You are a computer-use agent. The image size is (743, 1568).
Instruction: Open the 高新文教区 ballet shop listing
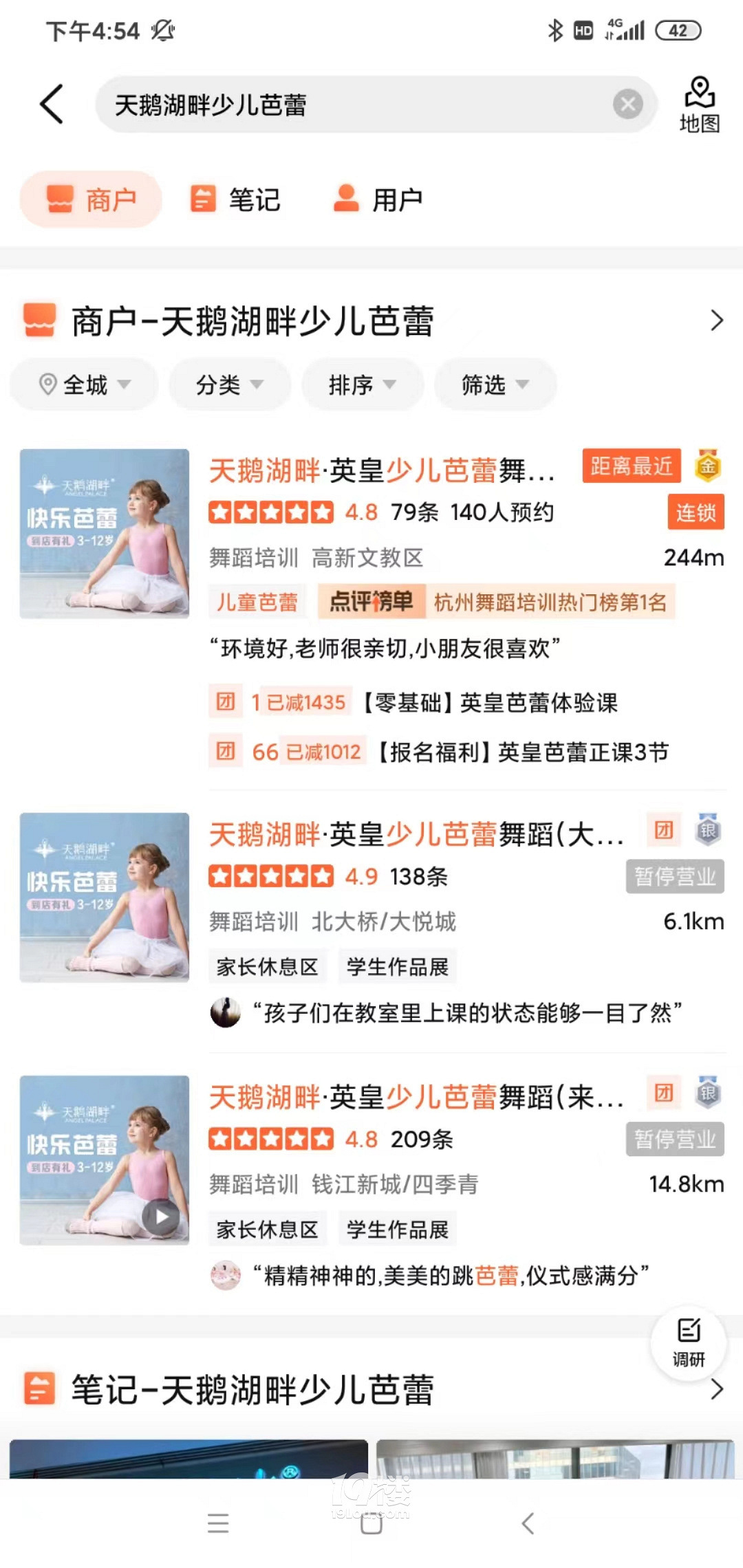(x=382, y=472)
